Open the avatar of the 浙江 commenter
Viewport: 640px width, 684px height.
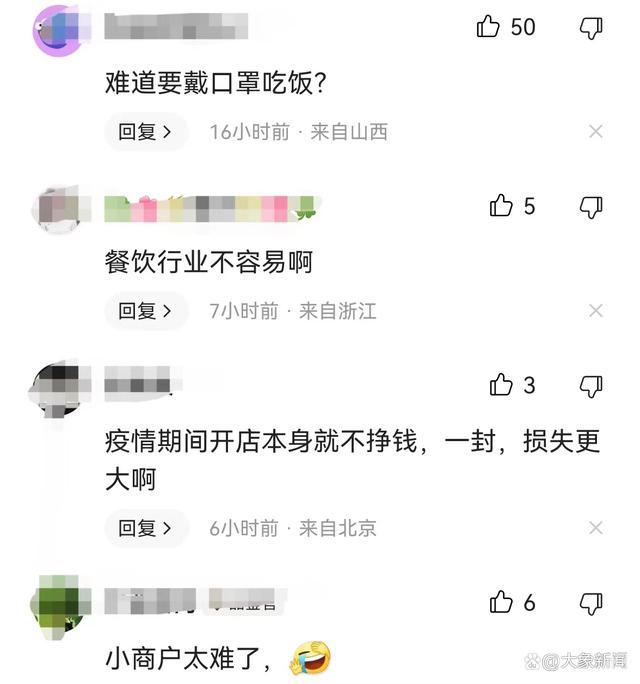point(56,209)
